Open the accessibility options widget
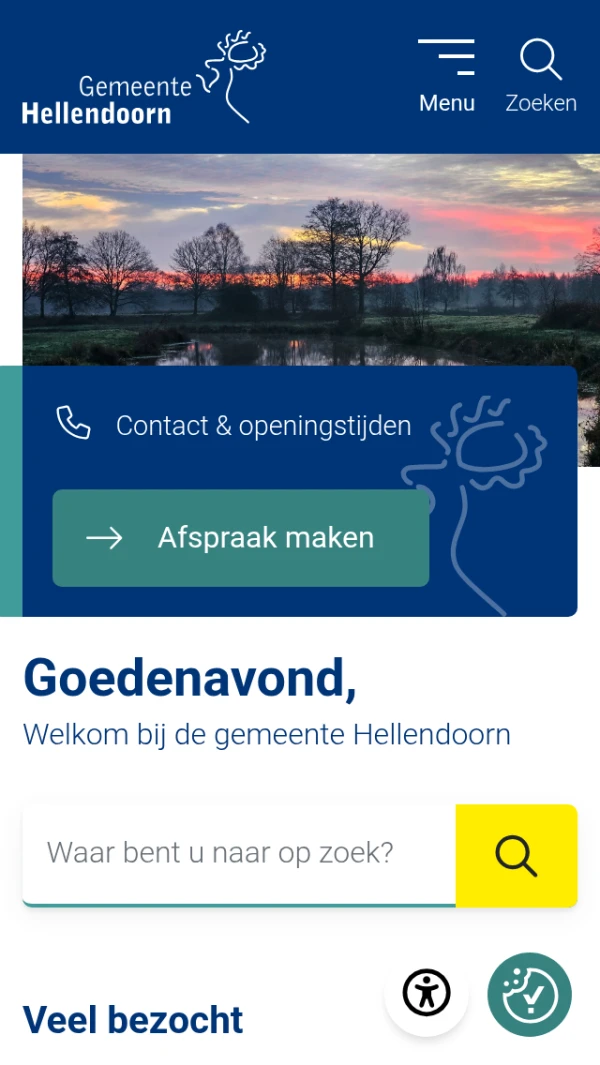This screenshot has height=1065, width=600. [427, 994]
